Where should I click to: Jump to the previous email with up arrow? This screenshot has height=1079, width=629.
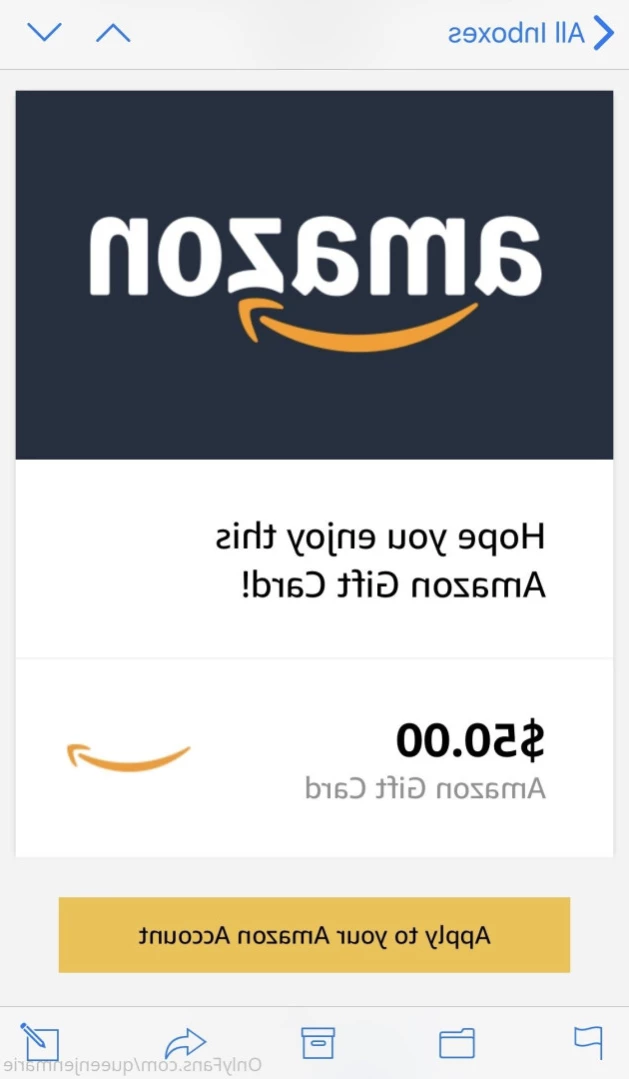[x=113, y=32]
